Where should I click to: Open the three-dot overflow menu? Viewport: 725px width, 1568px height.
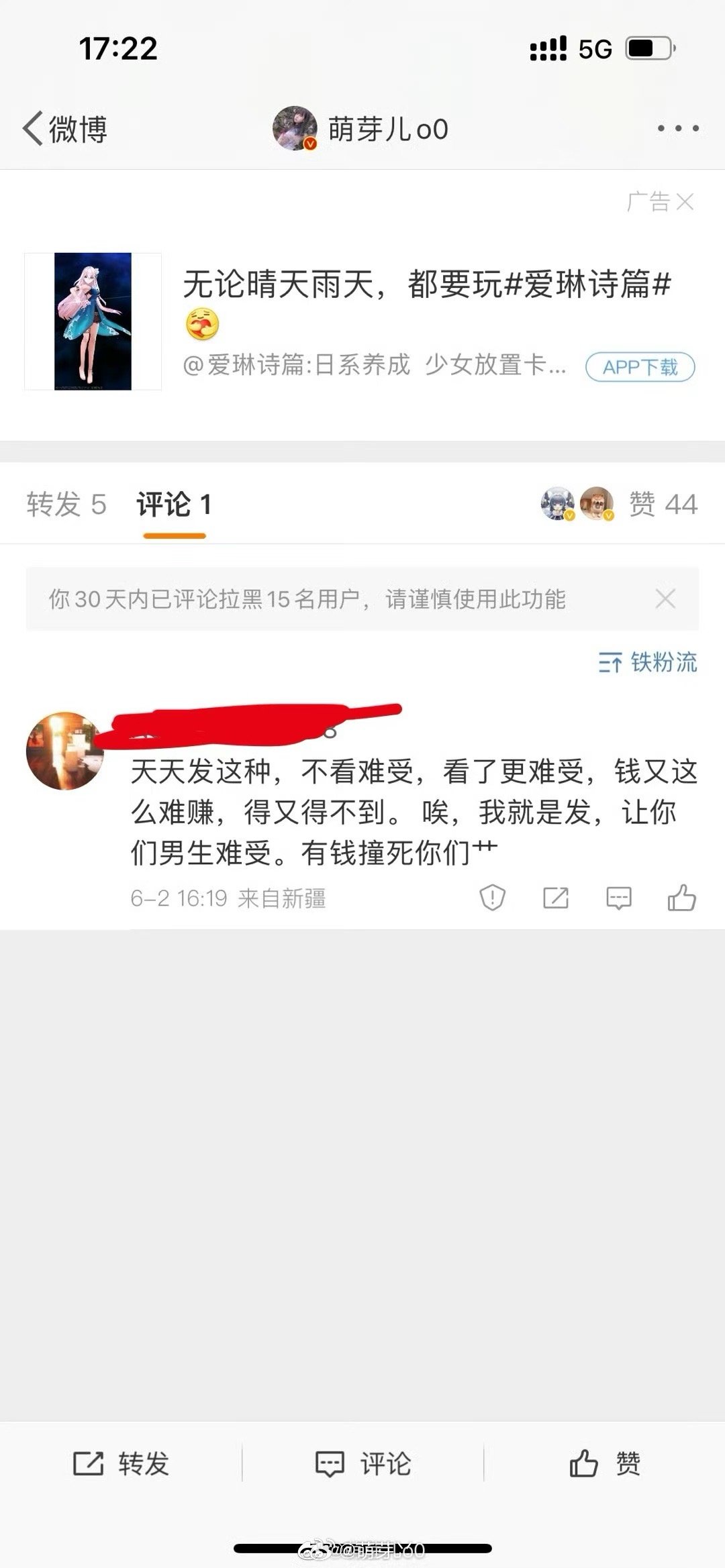(x=678, y=128)
